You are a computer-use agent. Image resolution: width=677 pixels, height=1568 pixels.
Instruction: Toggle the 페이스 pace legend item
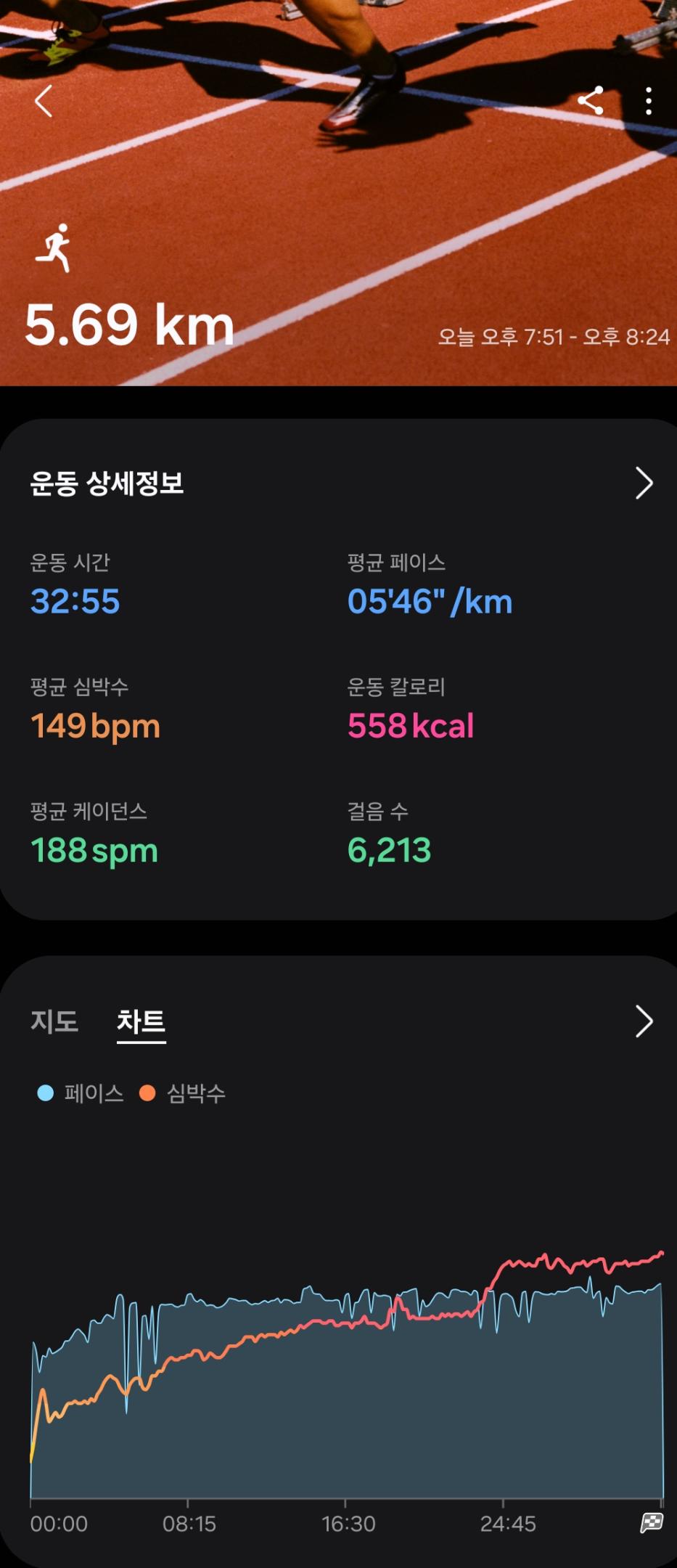pyautogui.click(x=81, y=1093)
